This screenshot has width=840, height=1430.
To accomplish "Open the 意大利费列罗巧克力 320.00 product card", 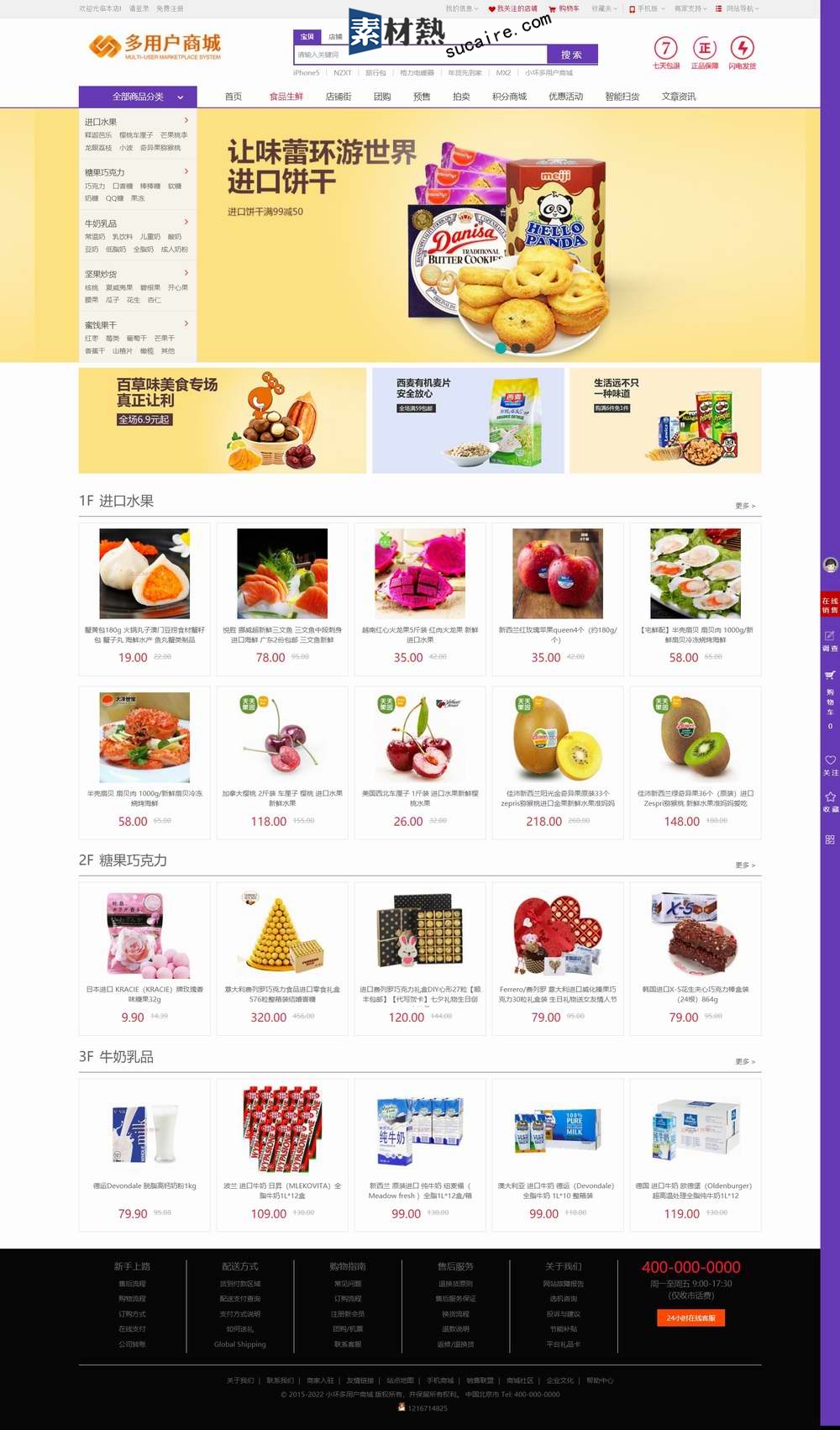I will [x=282, y=958].
